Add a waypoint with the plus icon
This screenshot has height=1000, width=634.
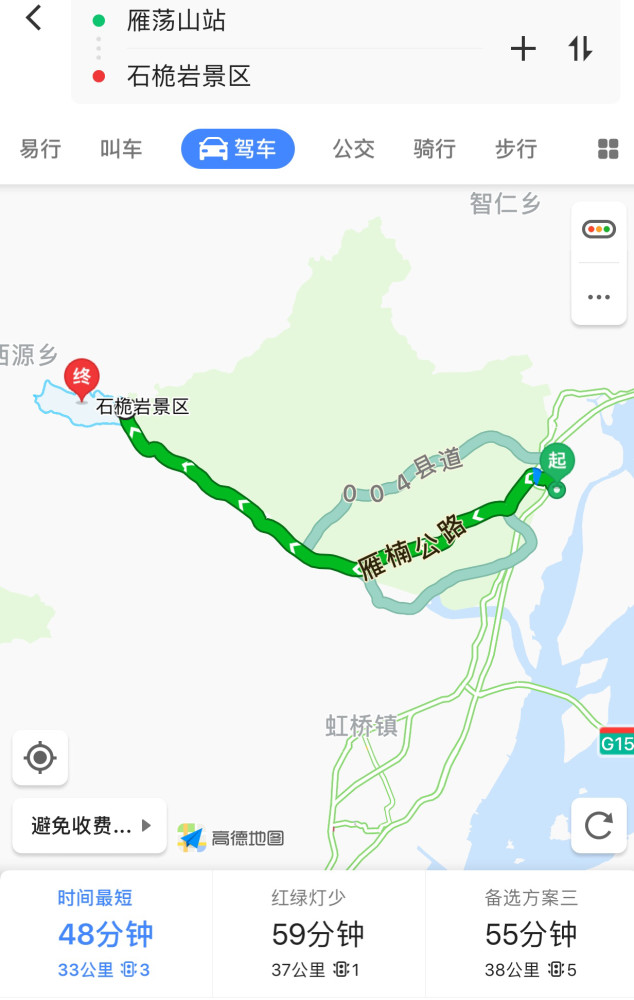click(x=523, y=48)
